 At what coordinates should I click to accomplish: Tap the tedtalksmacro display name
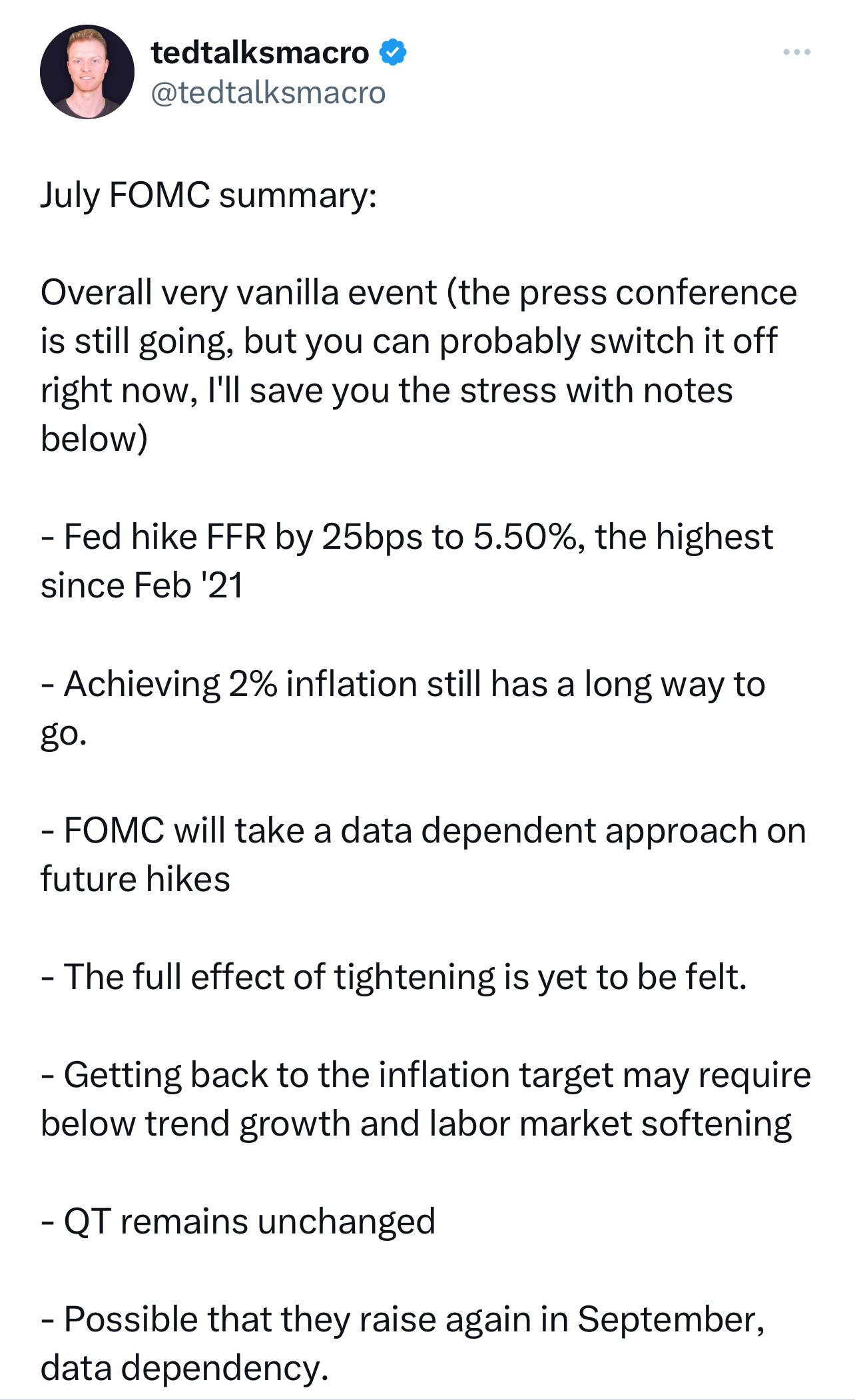point(260,53)
